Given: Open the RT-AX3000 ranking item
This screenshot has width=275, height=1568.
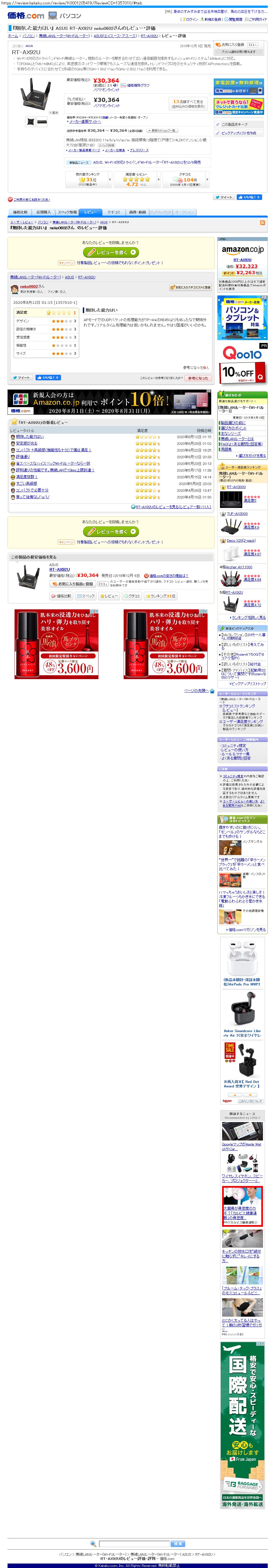Looking at the screenshot, I should 236,487.
